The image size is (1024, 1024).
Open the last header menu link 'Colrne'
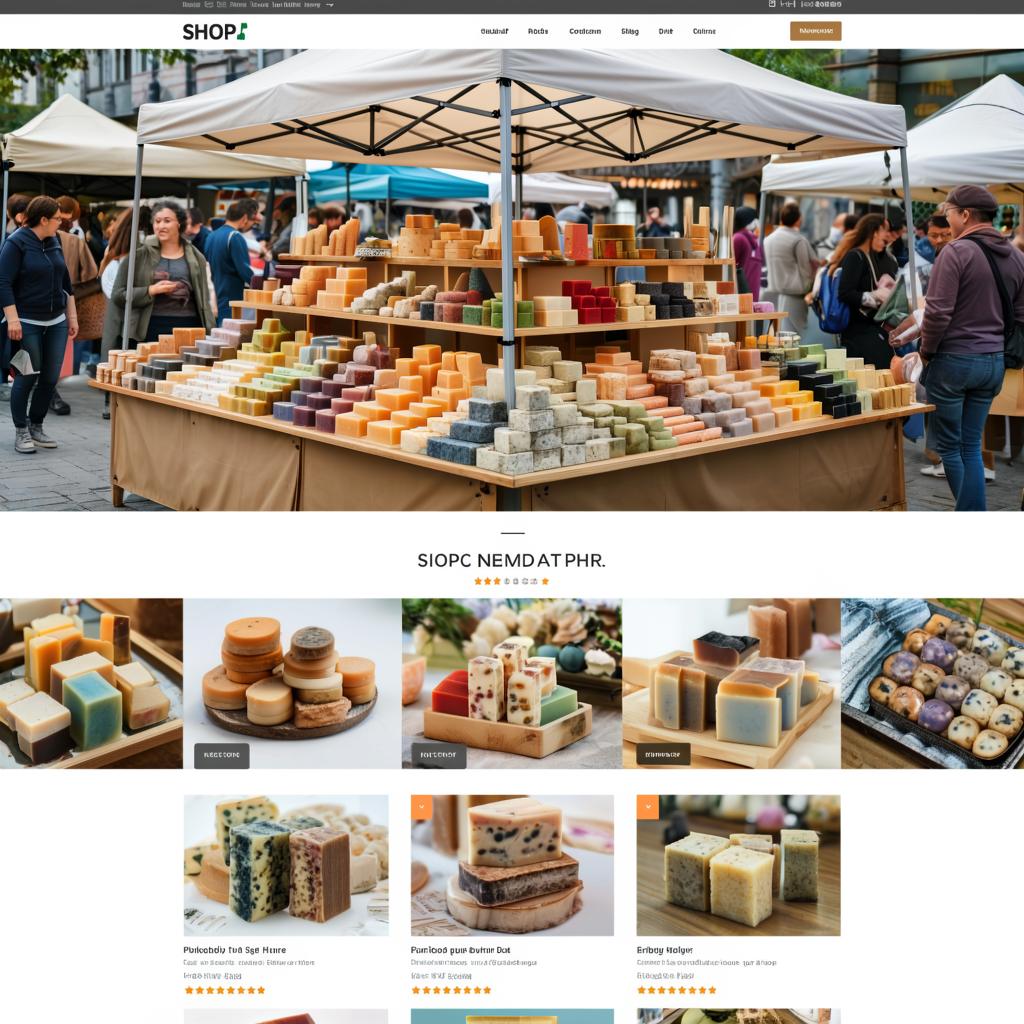point(704,31)
